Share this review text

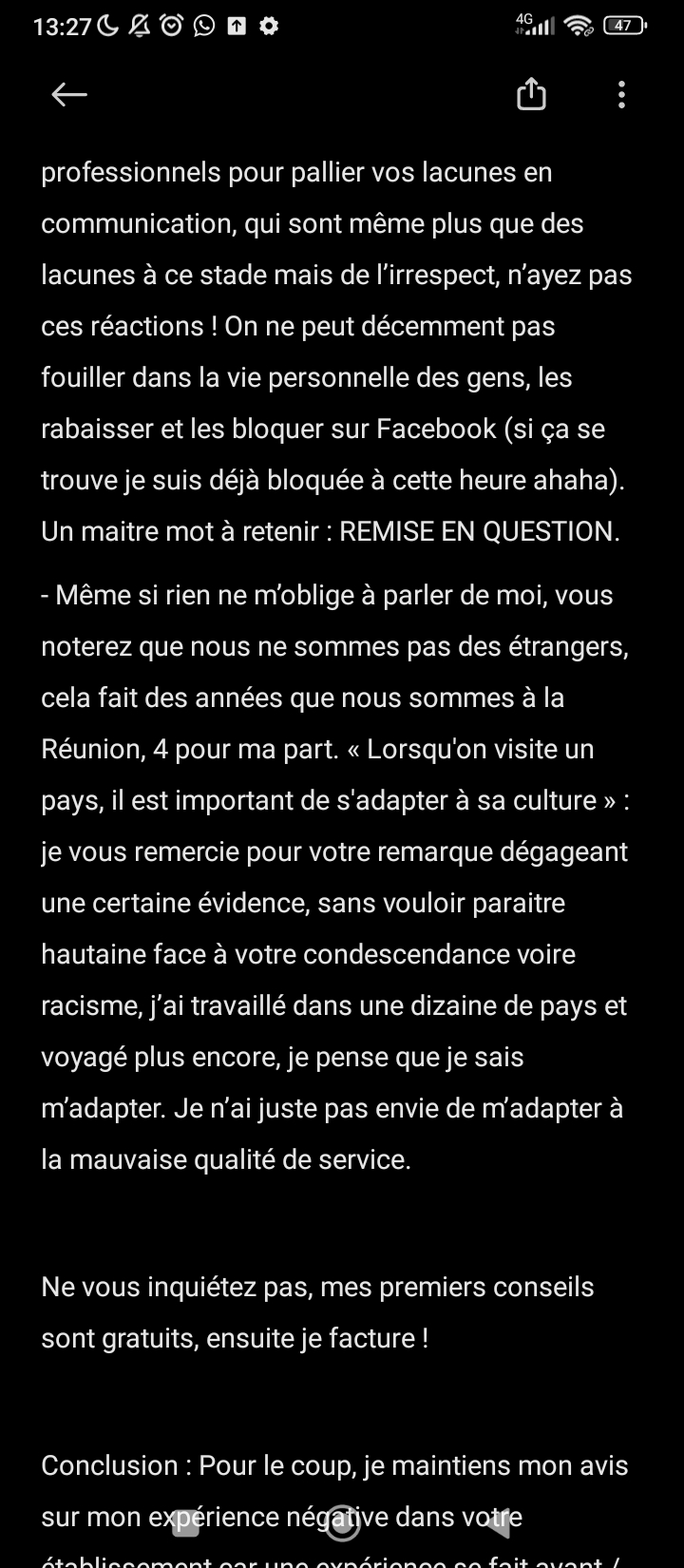click(x=531, y=94)
